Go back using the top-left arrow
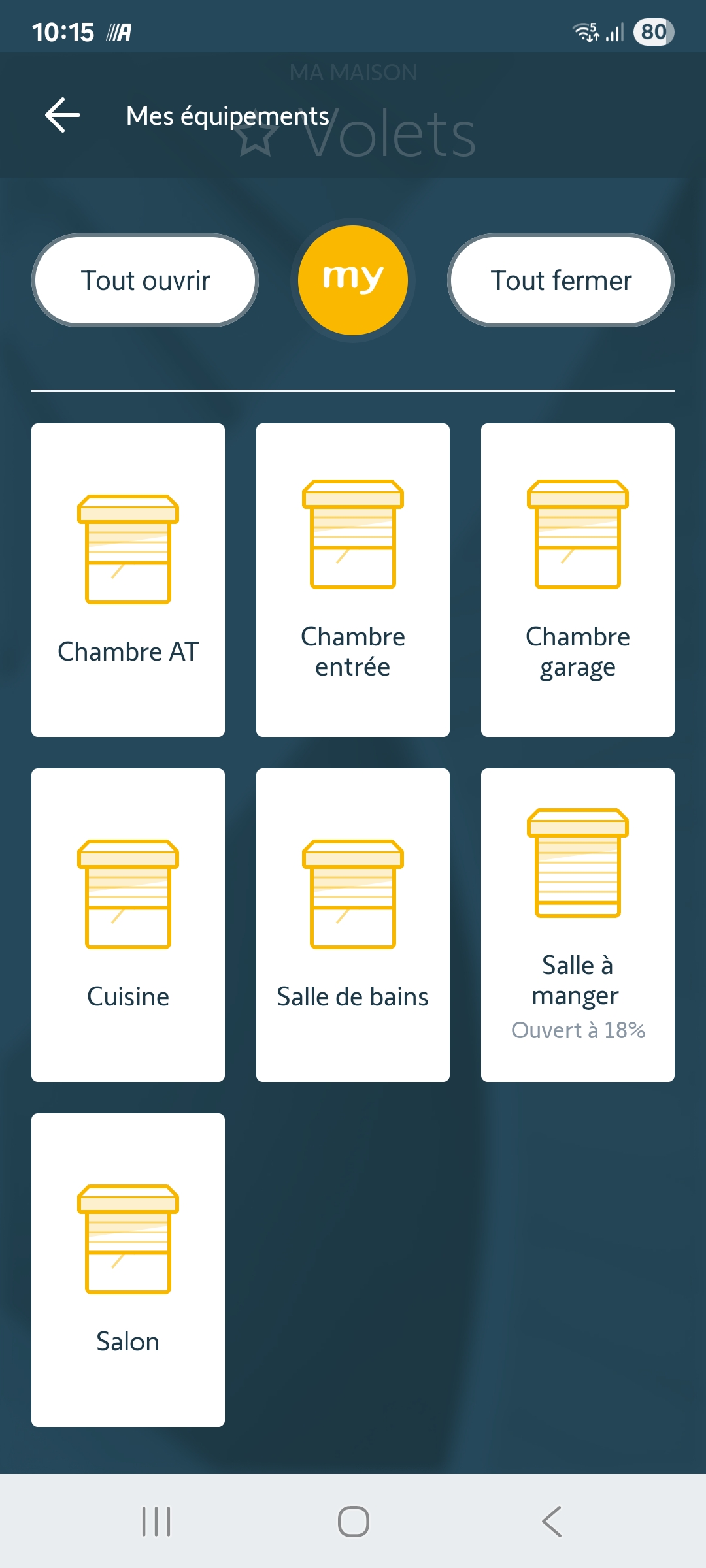The height and width of the screenshot is (1568, 706). (x=63, y=115)
